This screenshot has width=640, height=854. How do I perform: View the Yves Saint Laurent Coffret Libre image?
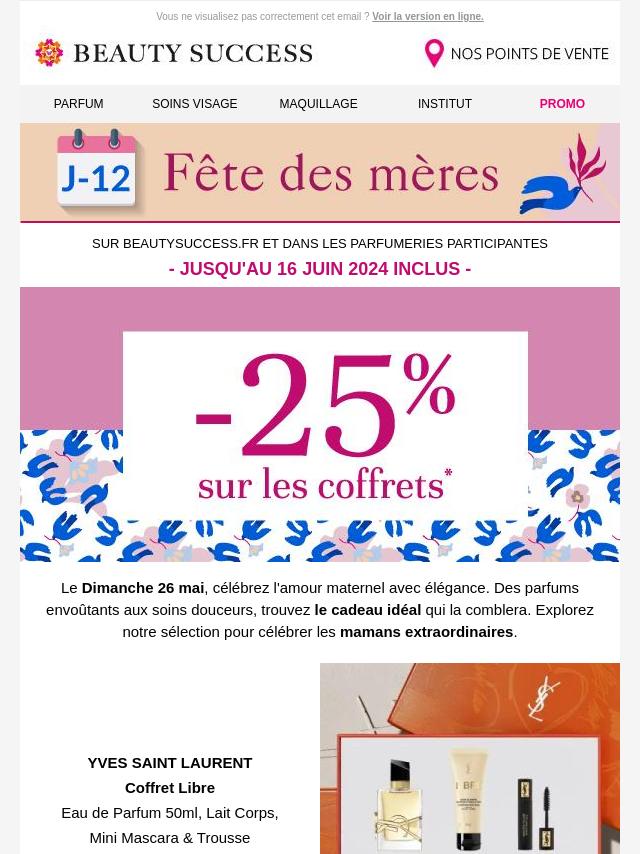(470, 760)
